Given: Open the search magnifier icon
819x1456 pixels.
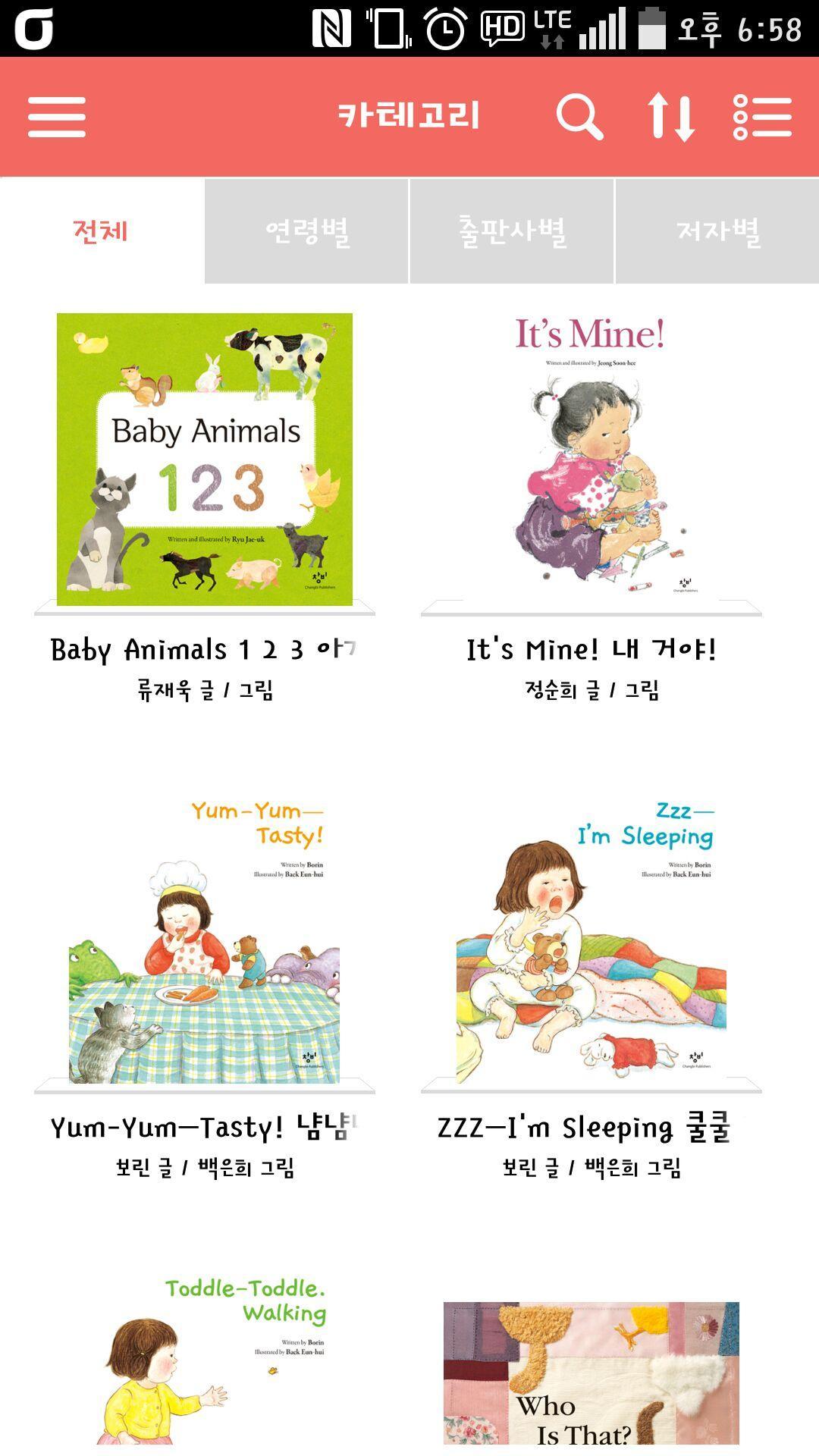Looking at the screenshot, I should pyautogui.click(x=579, y=117).
